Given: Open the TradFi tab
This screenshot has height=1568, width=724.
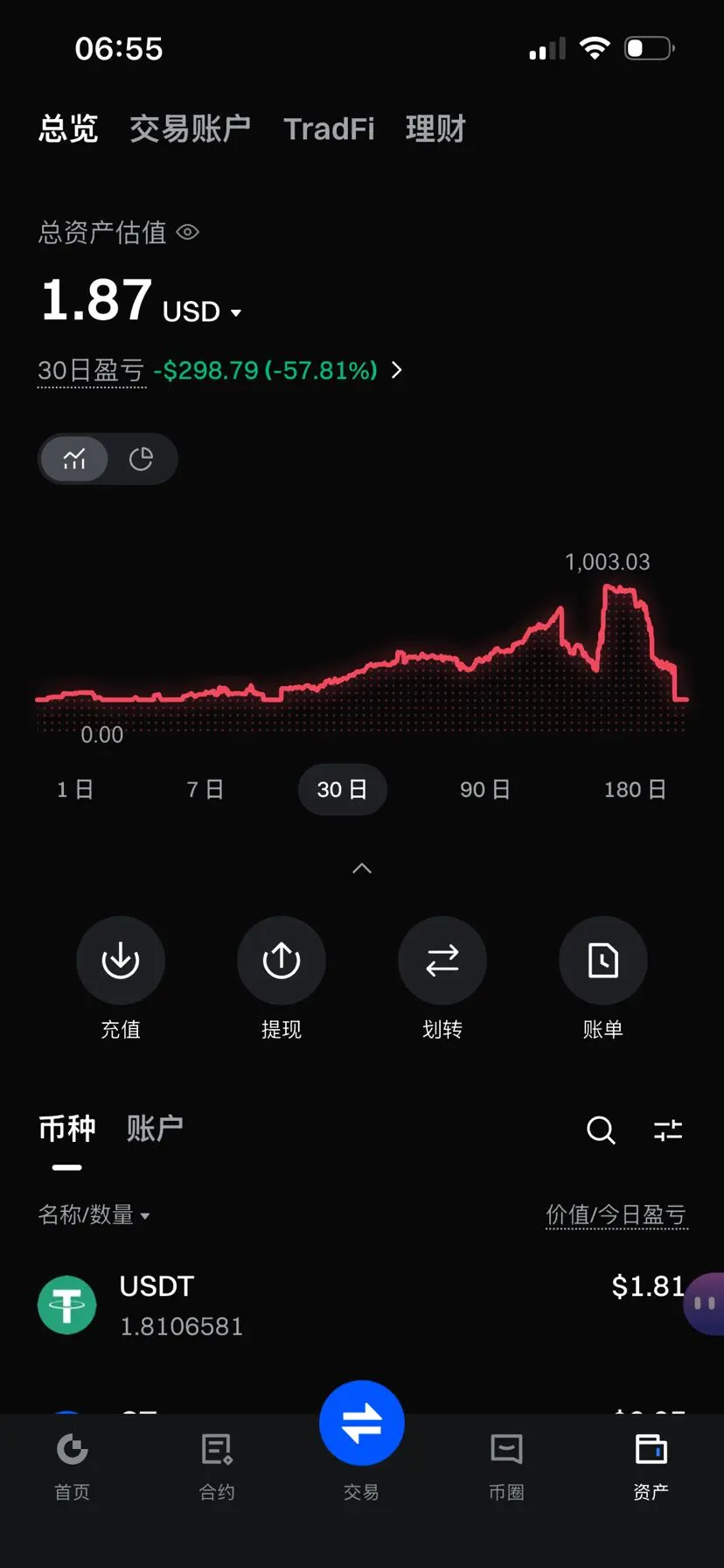Looking at the screenshot, I should pyautogui.click(x=329, y=129).
